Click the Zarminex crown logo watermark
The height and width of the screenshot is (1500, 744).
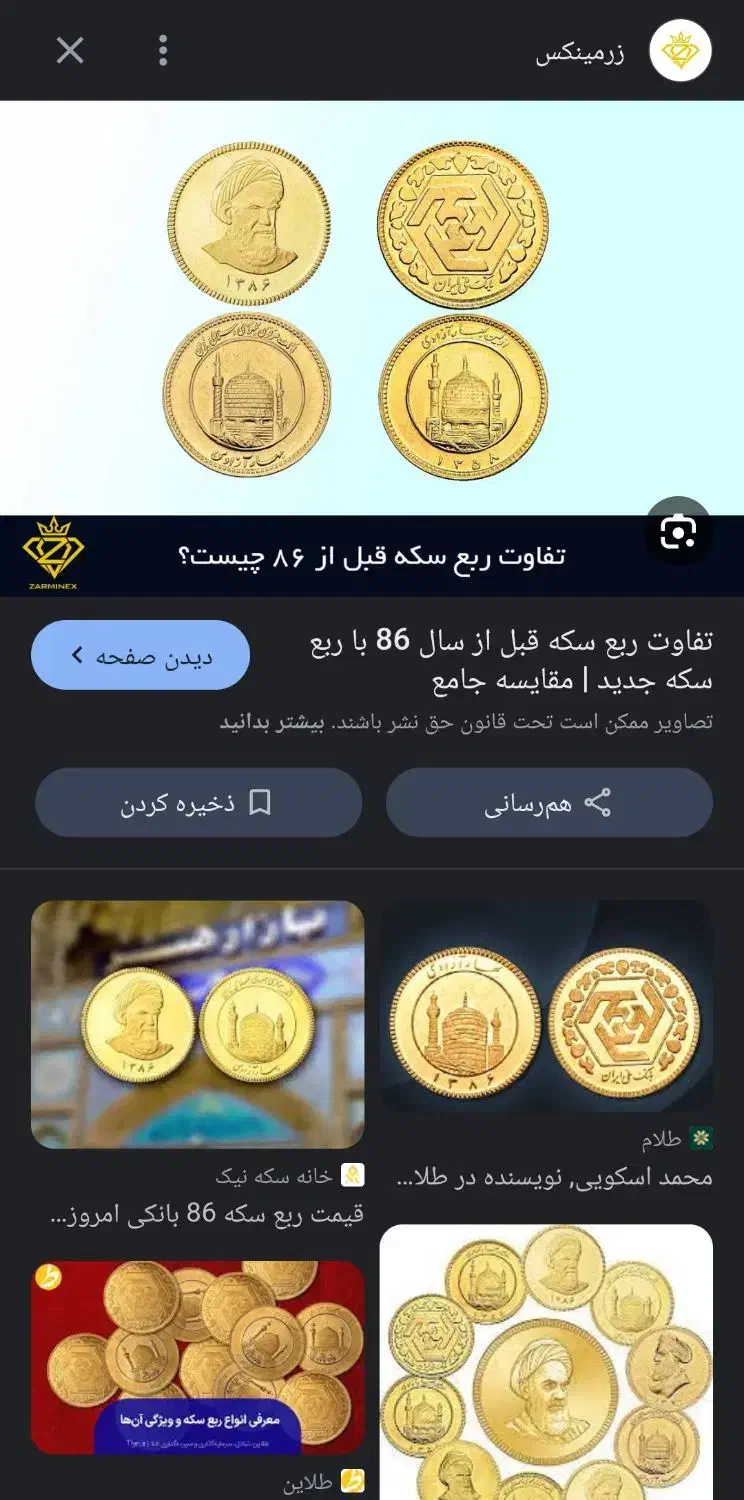pos(55,548)
